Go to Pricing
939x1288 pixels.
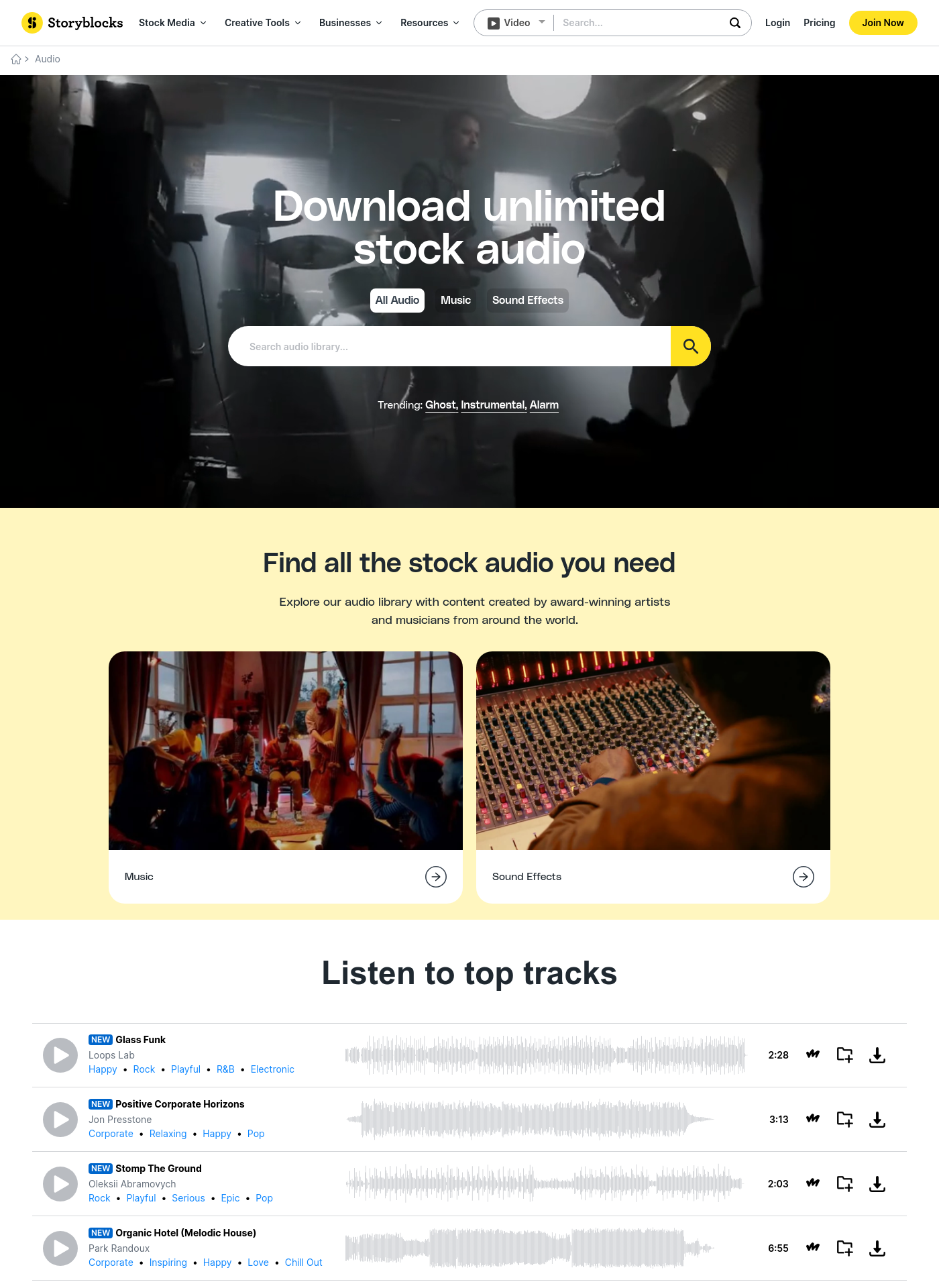(x=819, y=23)
